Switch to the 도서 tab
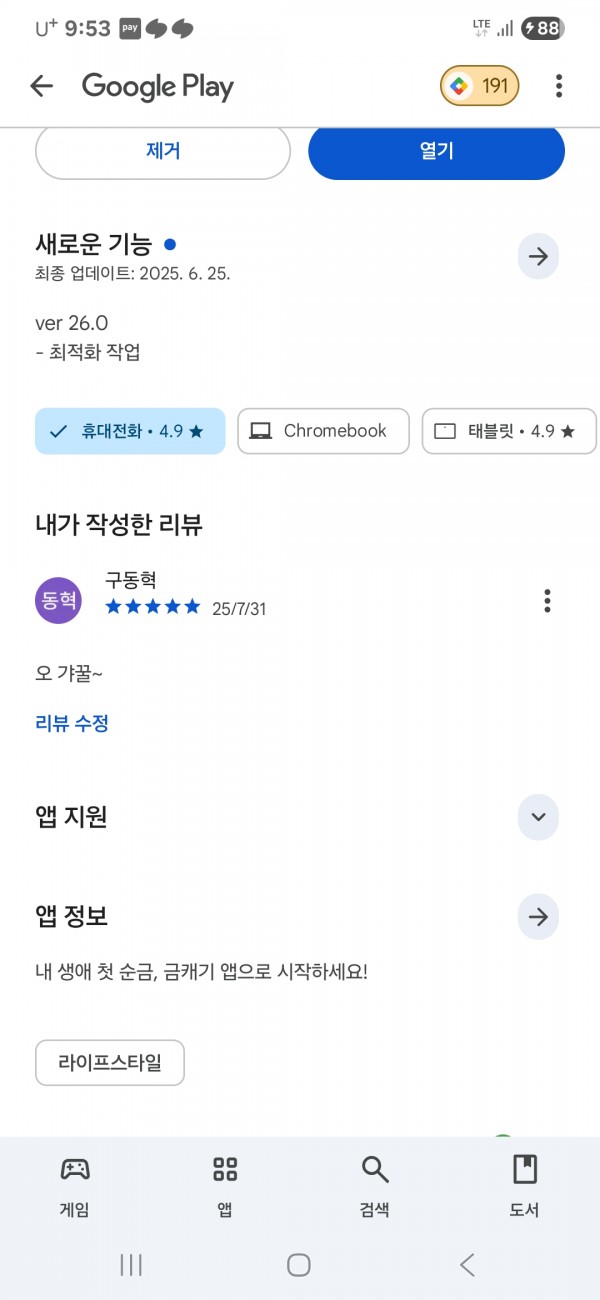Image resolution: width=600 pixels, height=1300 pixels. [x=525, y=1186]
